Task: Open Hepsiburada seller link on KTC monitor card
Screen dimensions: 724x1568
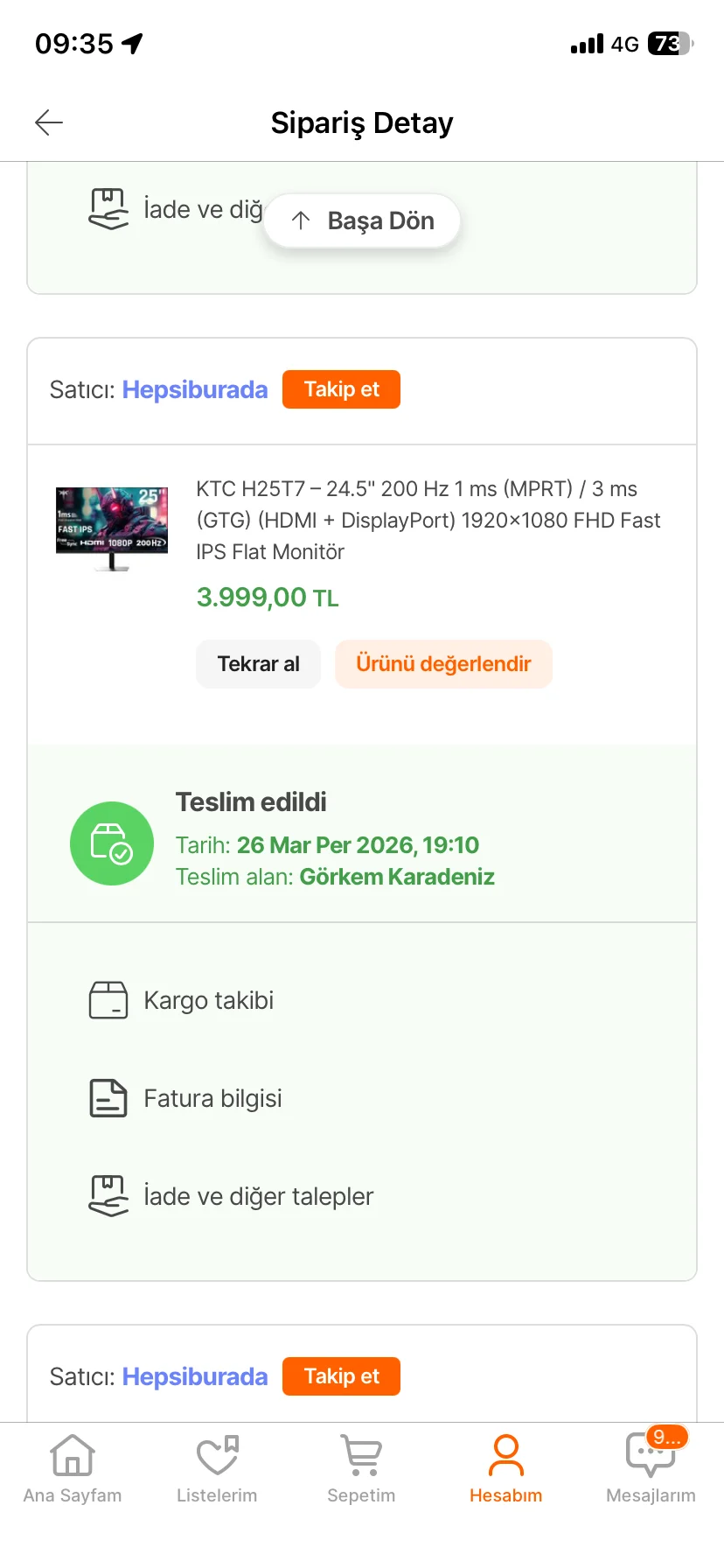Action: (x=195, y=390)
